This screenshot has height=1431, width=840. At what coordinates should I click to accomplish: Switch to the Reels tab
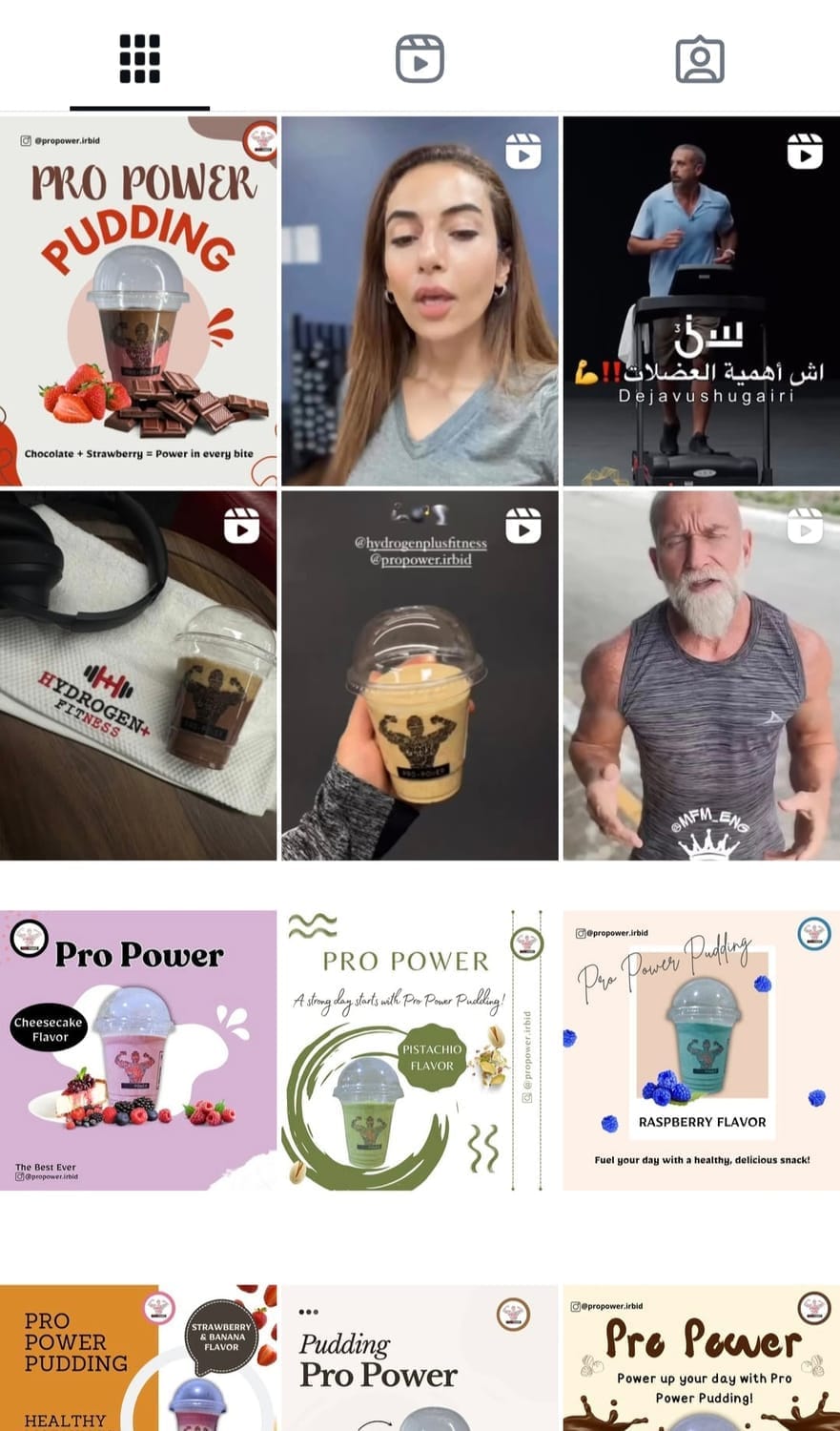[x=420, y=59]
